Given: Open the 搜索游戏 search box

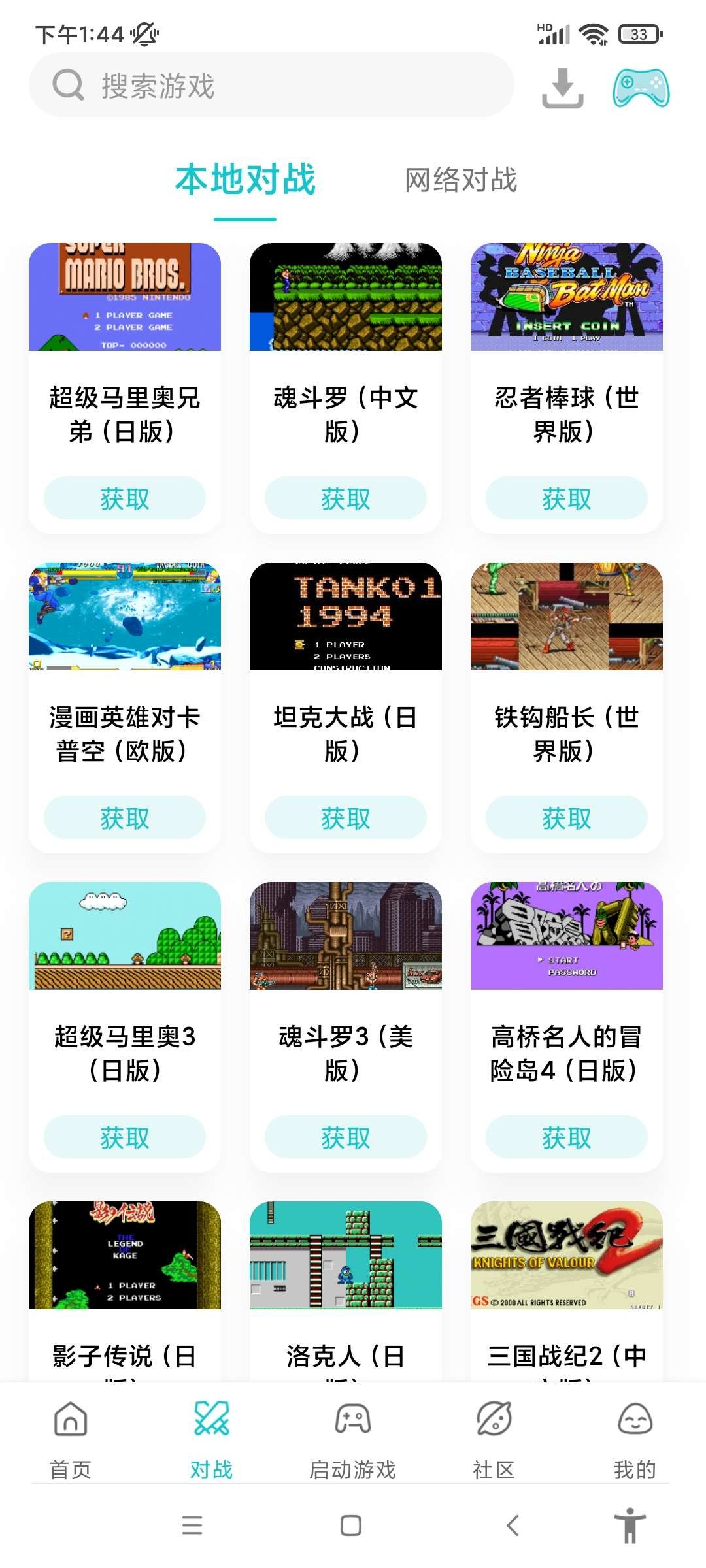Looking at the screenshot, I should 271,86.
